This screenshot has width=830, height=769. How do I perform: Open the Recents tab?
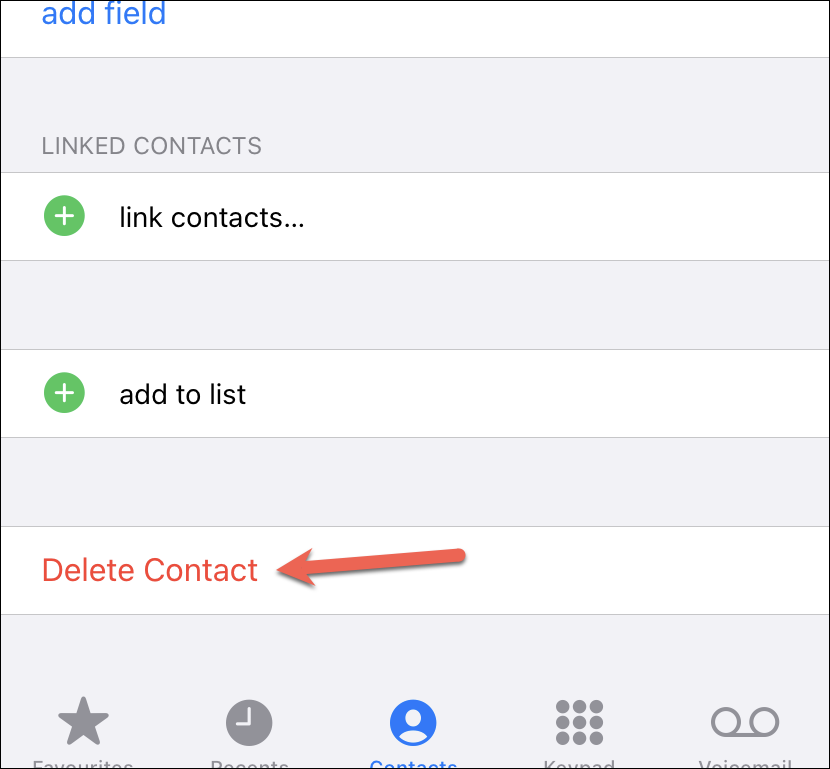[x=249, y=730]
